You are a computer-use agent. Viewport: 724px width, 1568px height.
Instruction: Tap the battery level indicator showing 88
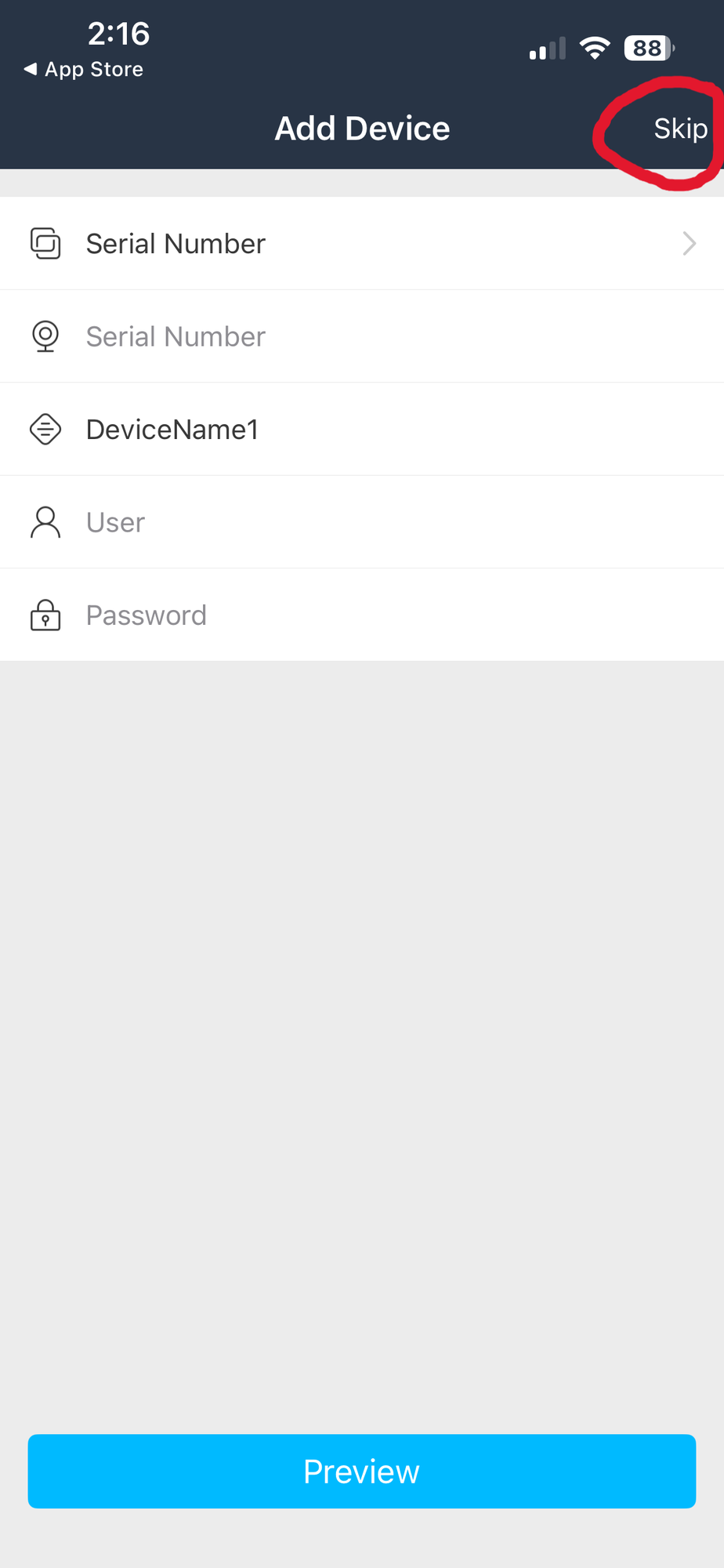pos(647,48)
